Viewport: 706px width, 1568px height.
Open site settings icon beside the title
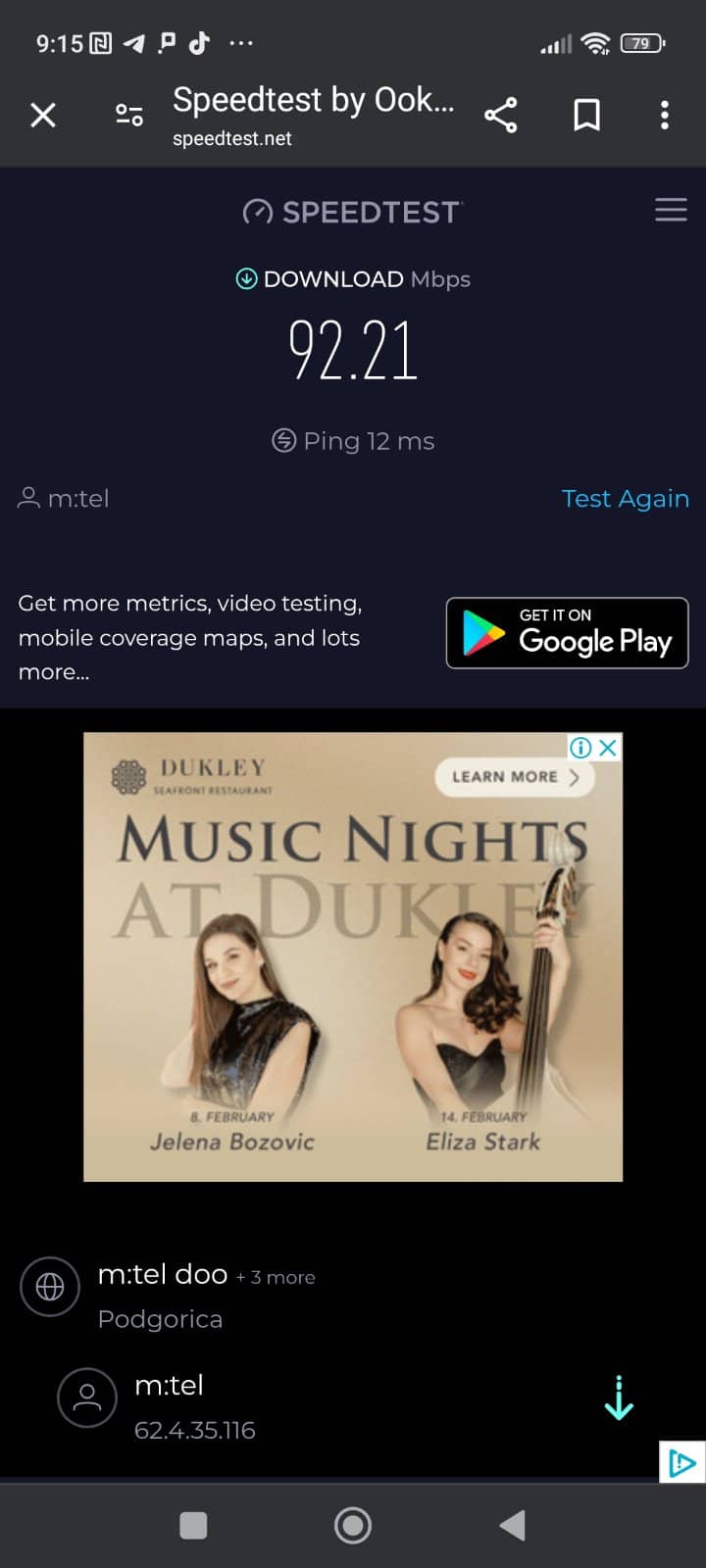[x=129, y=116]
